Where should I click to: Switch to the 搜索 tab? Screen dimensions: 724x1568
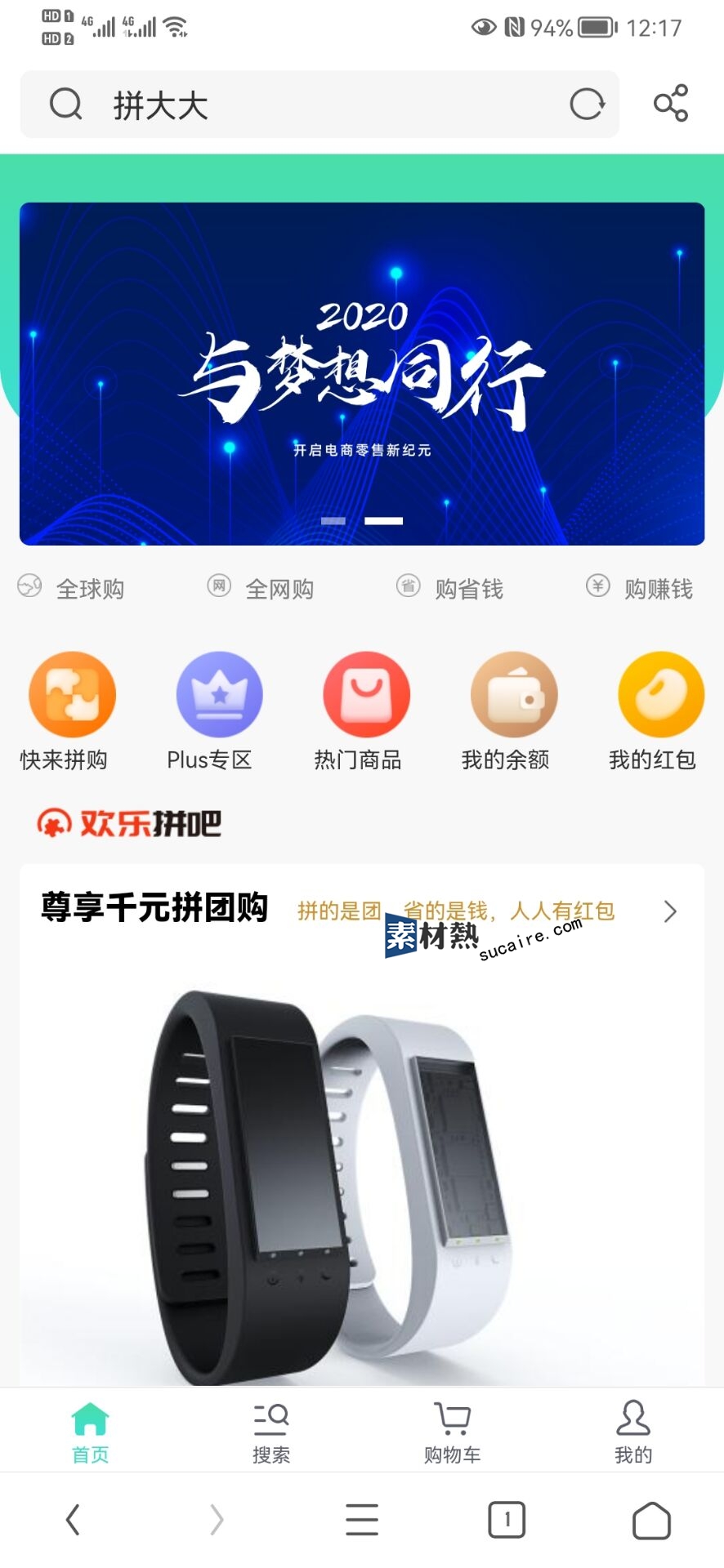pos(271,1432)
